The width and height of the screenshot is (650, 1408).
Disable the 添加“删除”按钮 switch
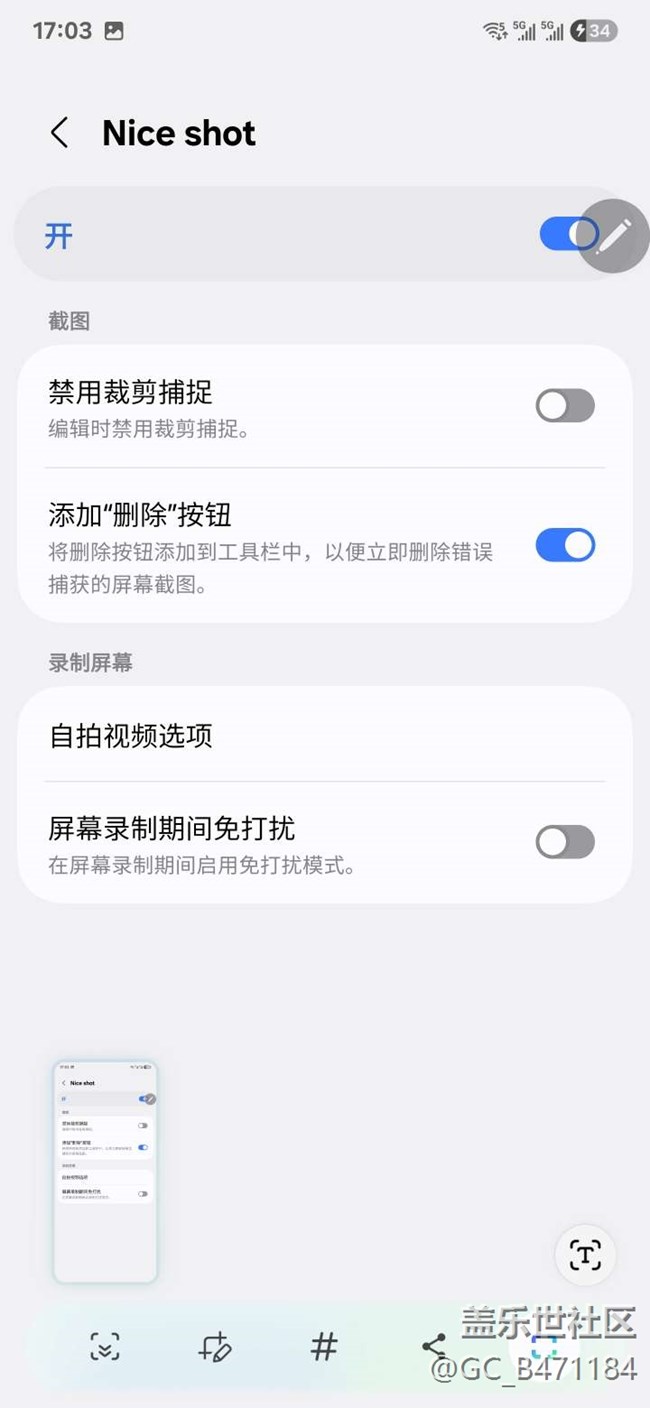(x=565, y=545)
